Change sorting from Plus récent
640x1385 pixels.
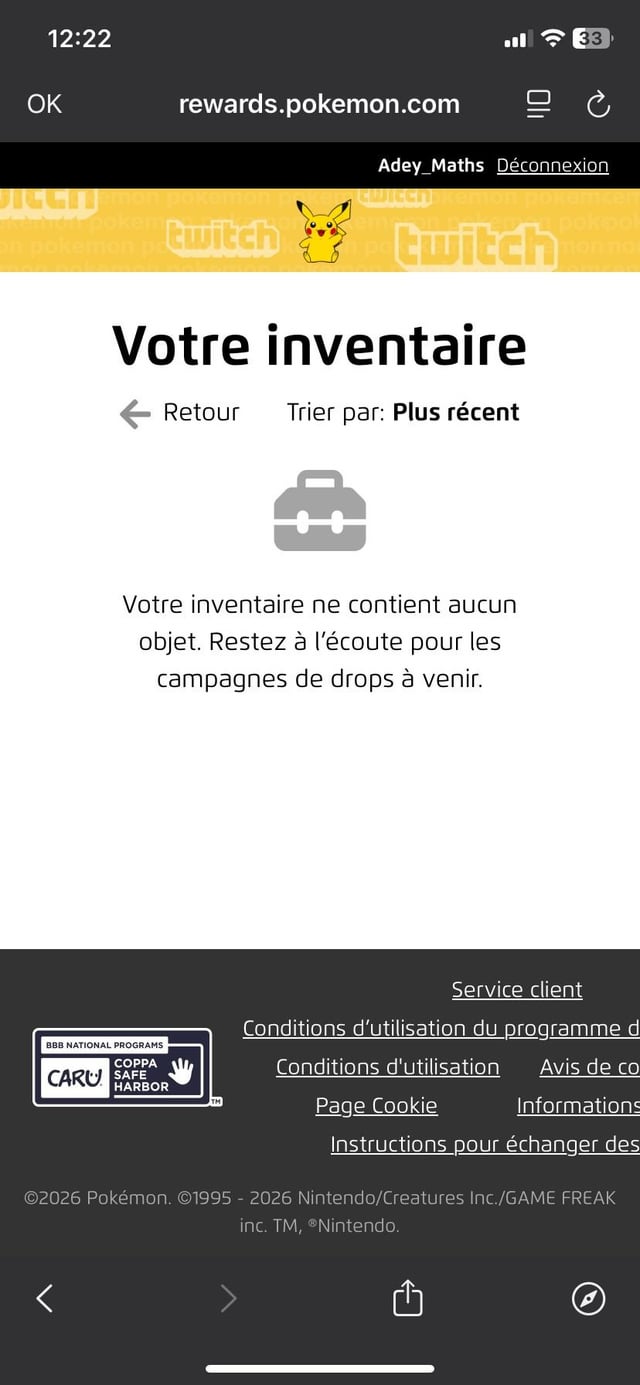455,412
